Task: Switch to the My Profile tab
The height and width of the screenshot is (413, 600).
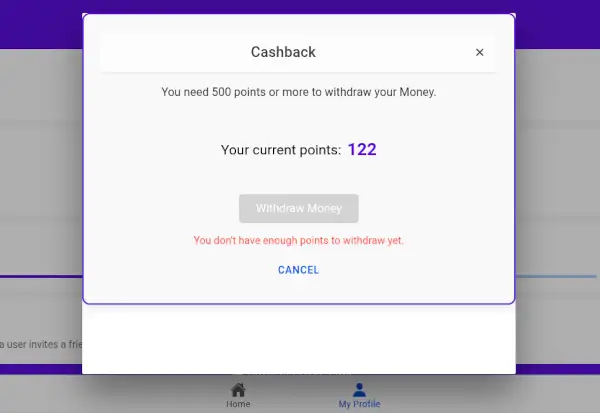Action: (359, 396)
